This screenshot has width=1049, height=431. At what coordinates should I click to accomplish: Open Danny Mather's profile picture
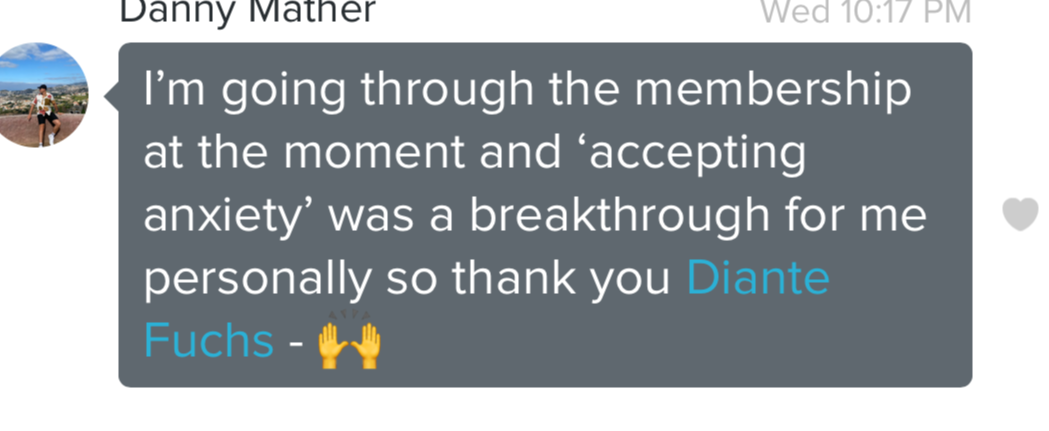[43, 96]
